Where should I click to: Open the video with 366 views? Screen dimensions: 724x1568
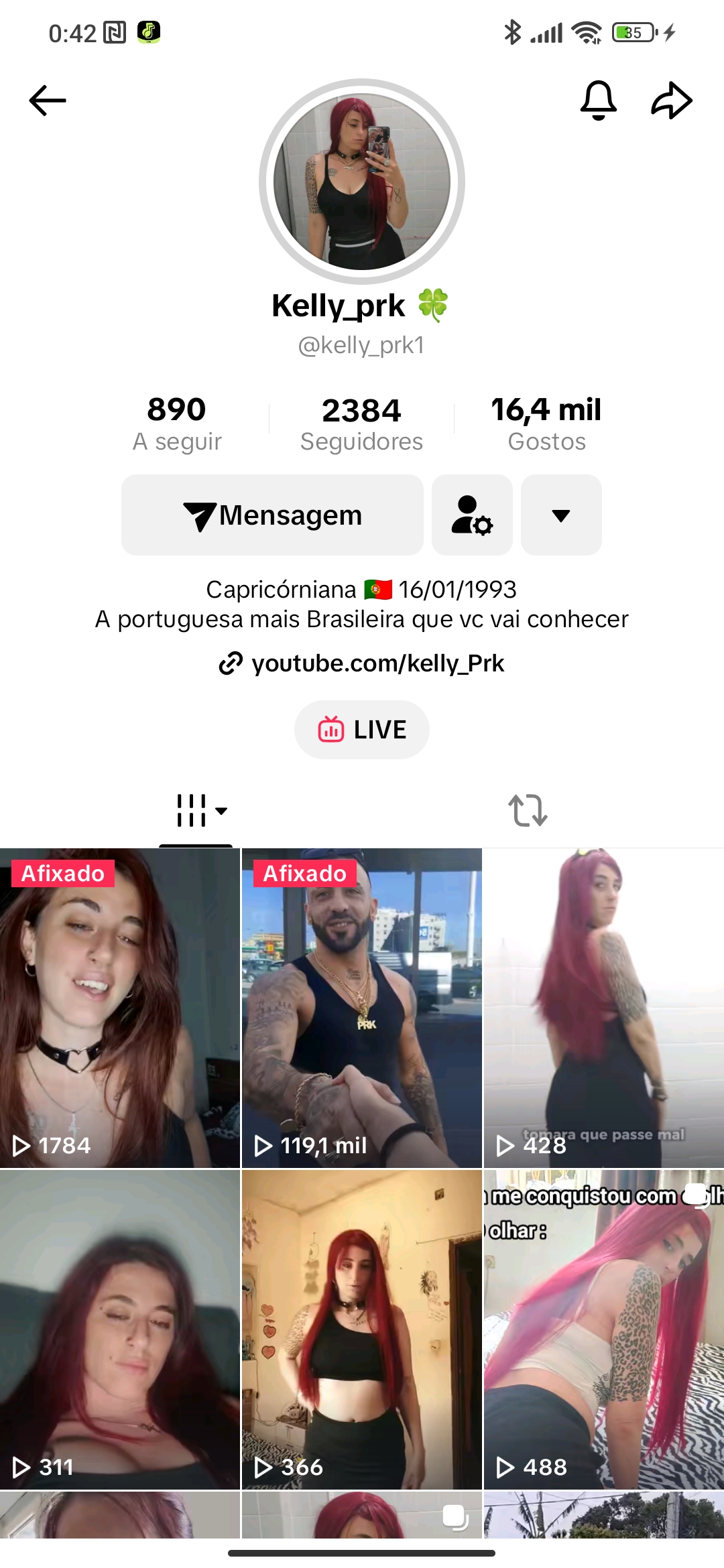pyautogui.click(x=361, y=1329)
